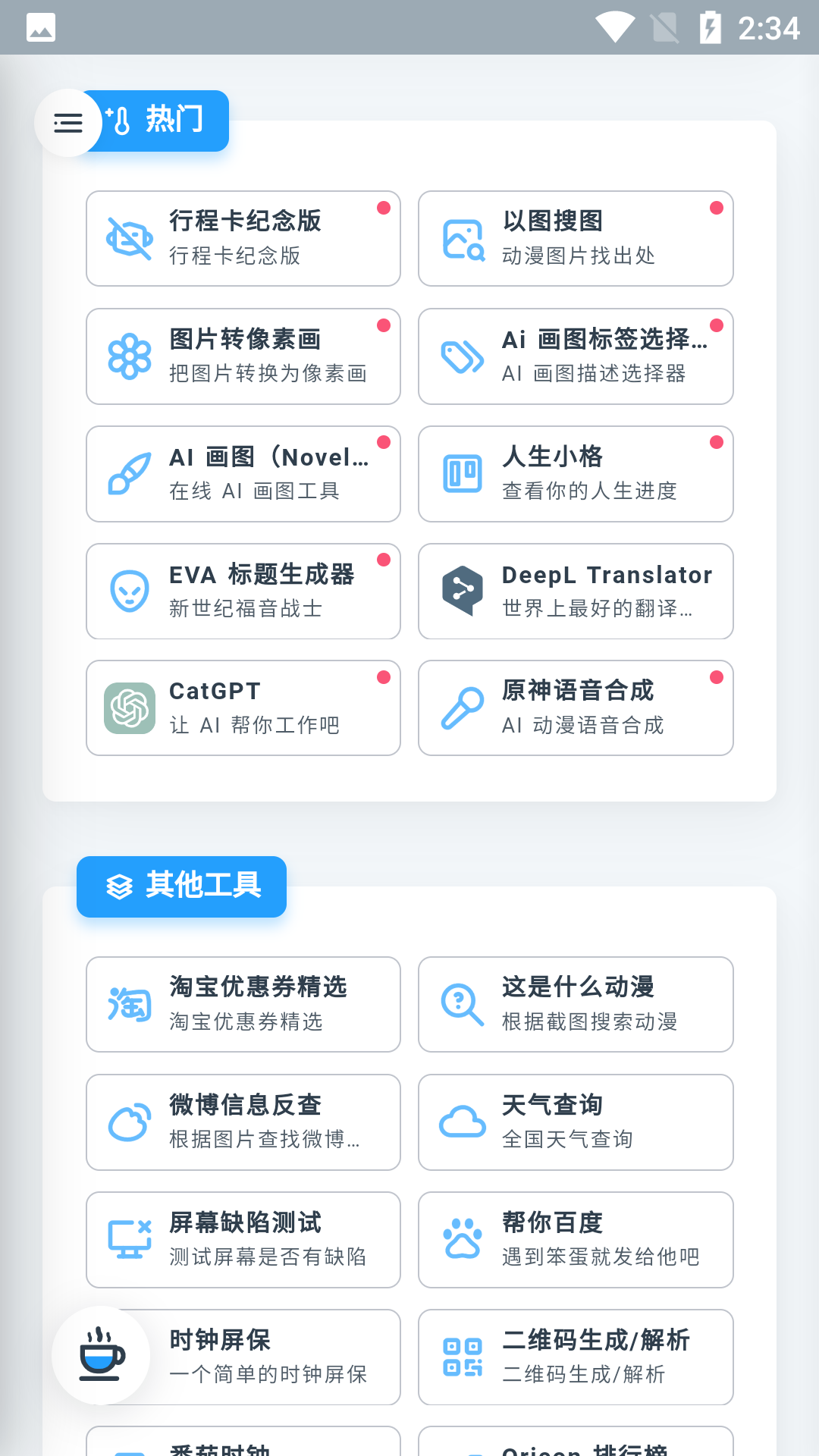Open the 以图搜图 image search icon
Viewport: 819px width, 1456px height.
pyautogui.click(x=463, y=238)
